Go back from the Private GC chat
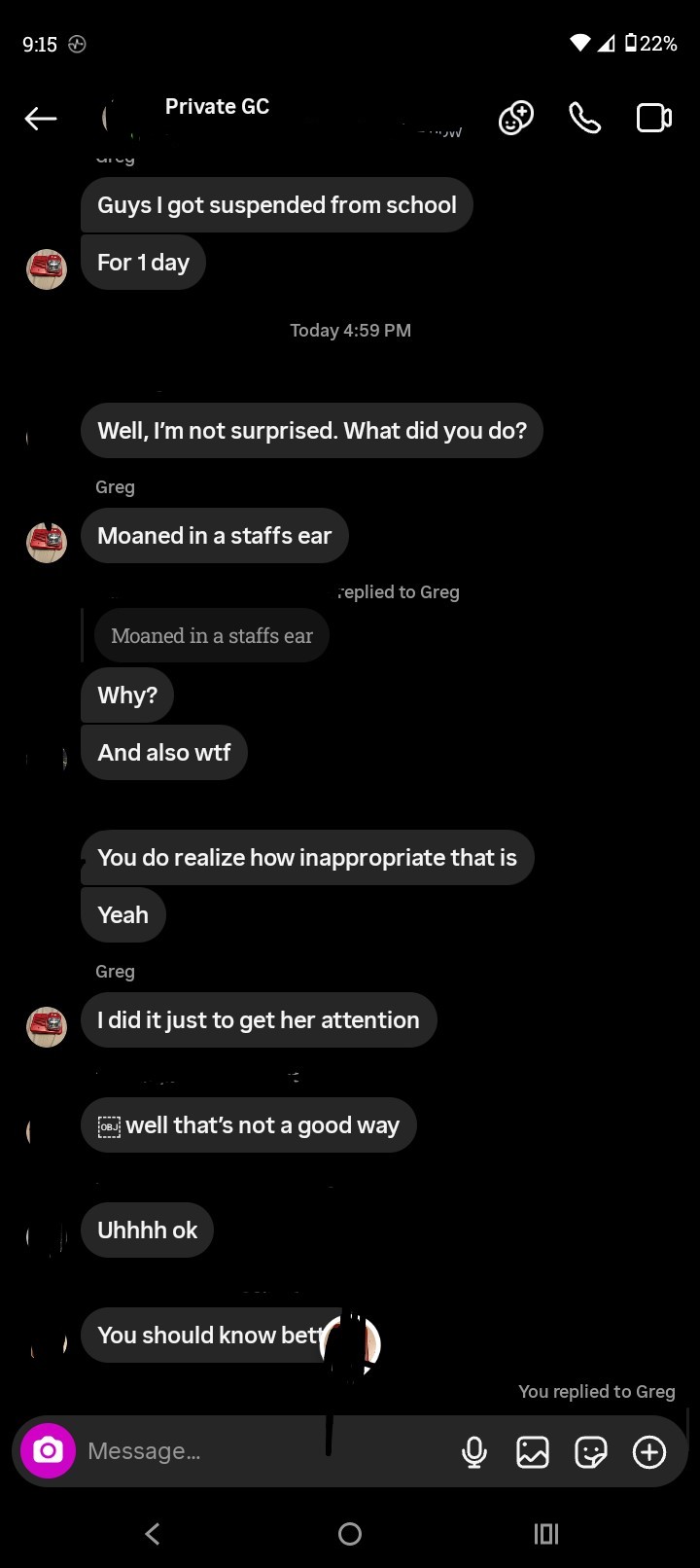This screenshot has width=700, height=1568. coord(41,119)
